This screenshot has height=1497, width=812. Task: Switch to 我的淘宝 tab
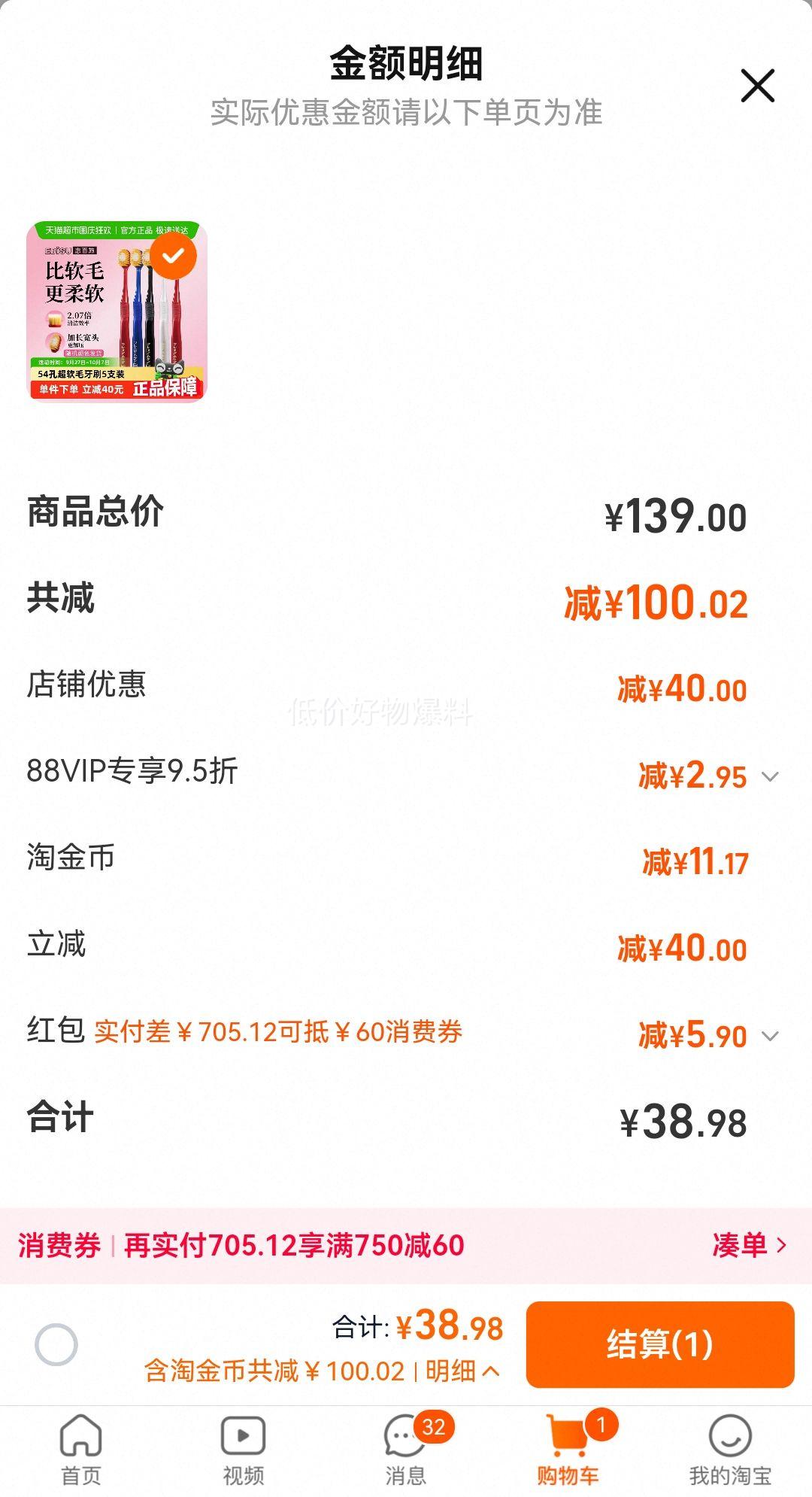[x=730, y=1450]
